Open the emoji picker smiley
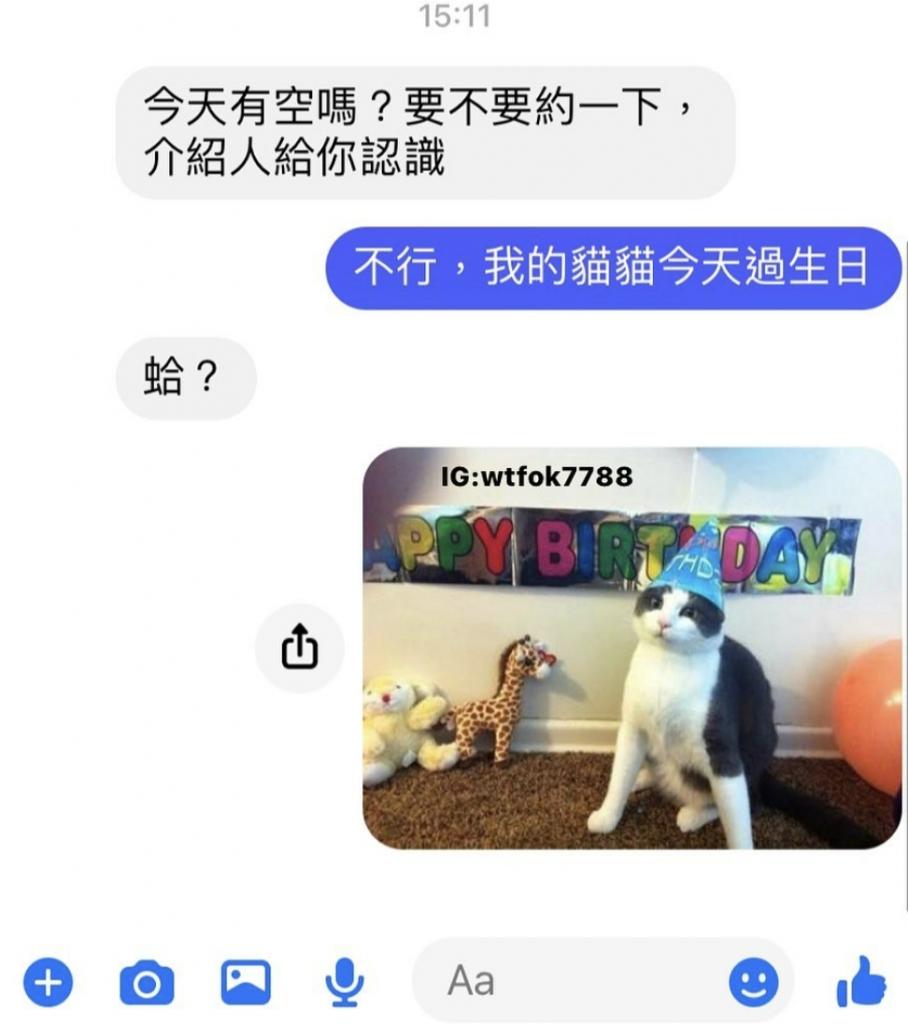Image resolution: width=908 pixels, height=1024 pixels. click(753, 982)
